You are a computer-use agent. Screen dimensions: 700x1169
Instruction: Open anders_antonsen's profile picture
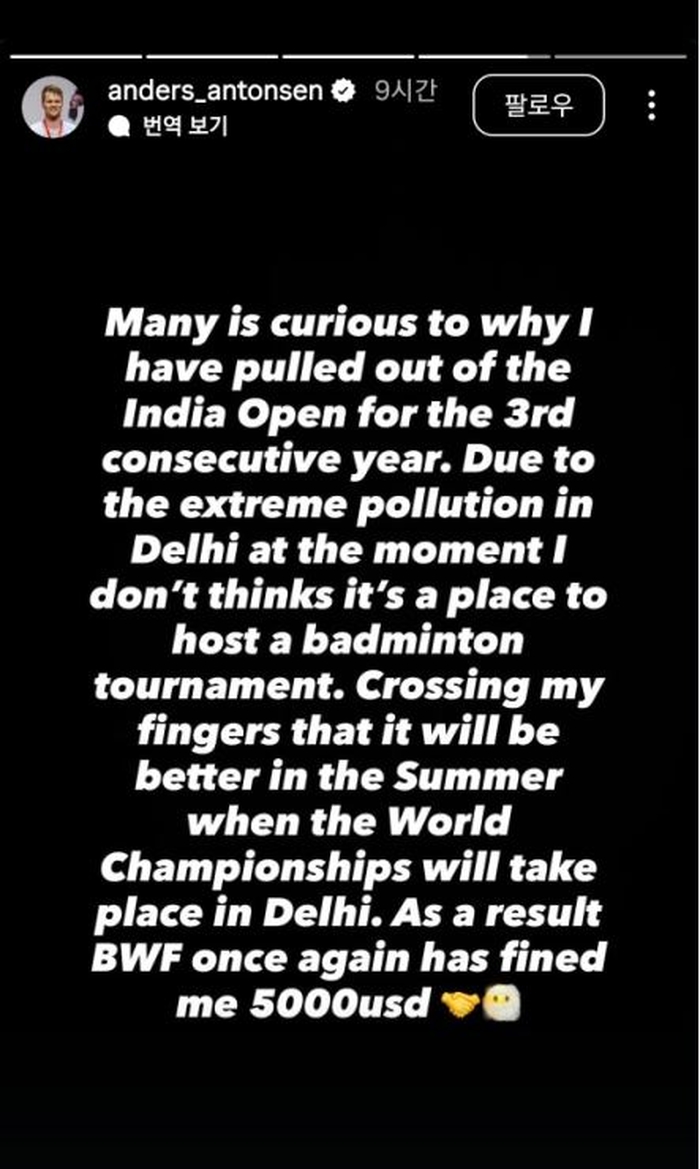(53, 106)
